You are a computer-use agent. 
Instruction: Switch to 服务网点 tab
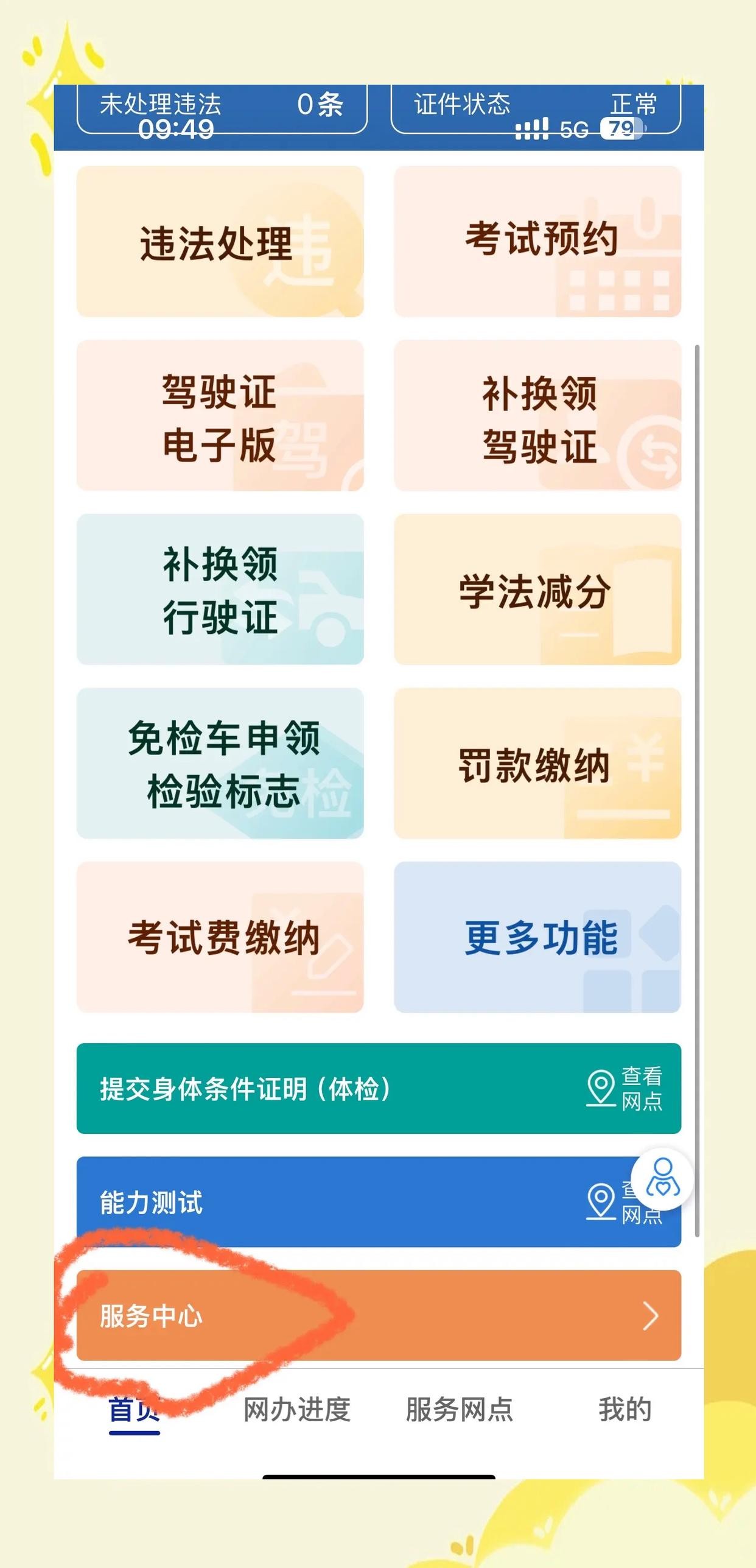point(460,1410)
